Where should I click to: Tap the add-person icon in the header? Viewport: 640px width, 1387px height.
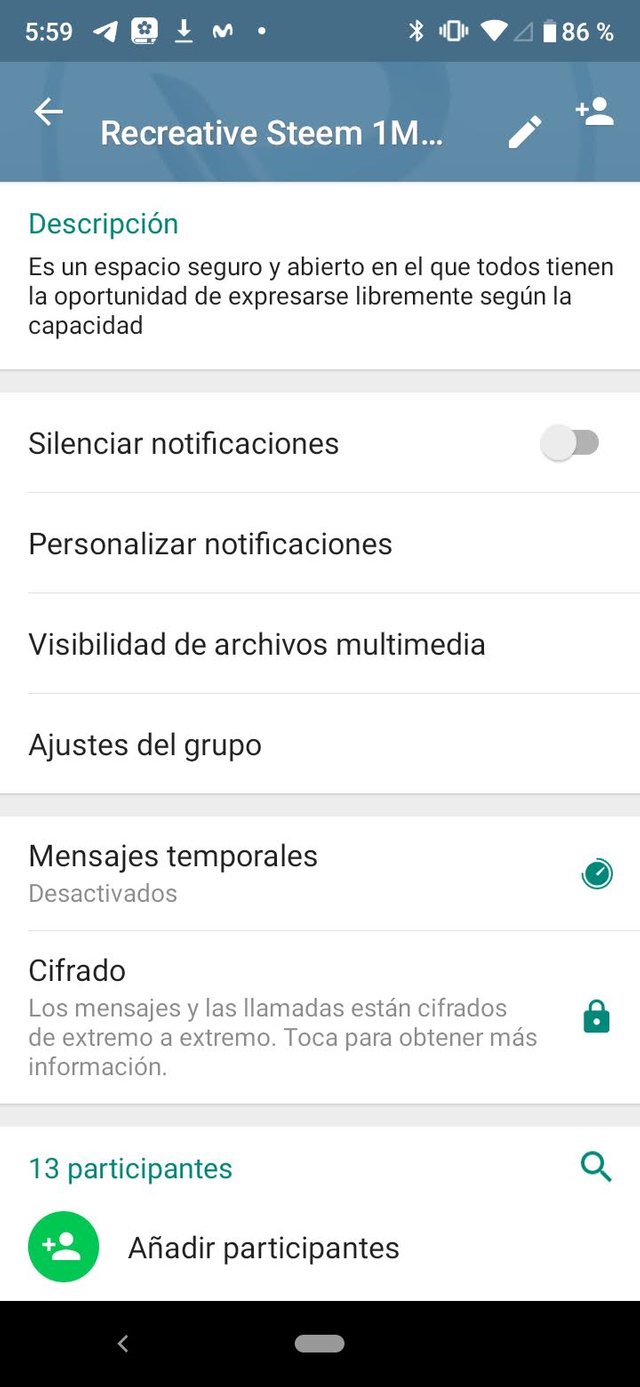pos(595,112)
